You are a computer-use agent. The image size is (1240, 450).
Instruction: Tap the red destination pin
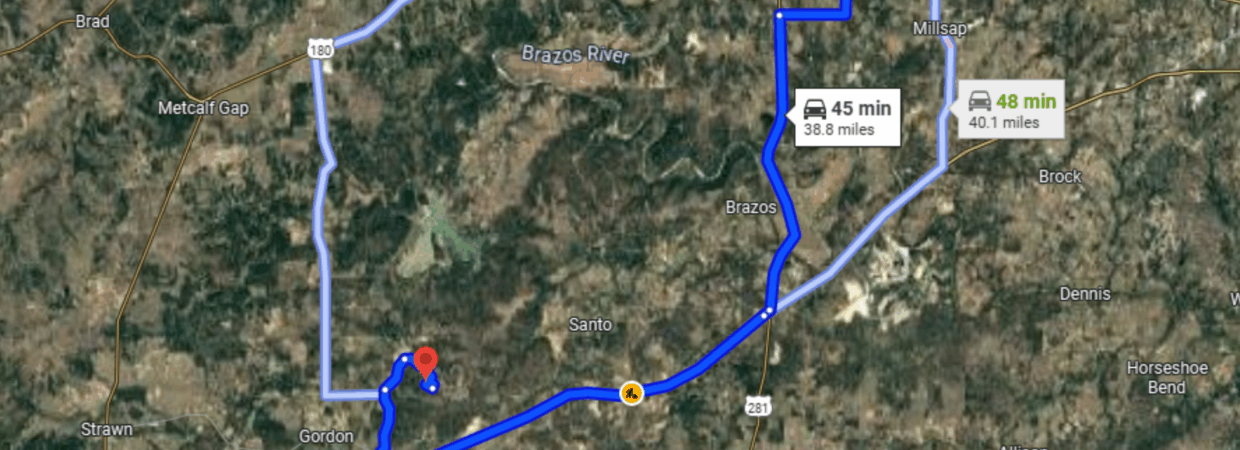pyautogui.click(x=425, y=360)
